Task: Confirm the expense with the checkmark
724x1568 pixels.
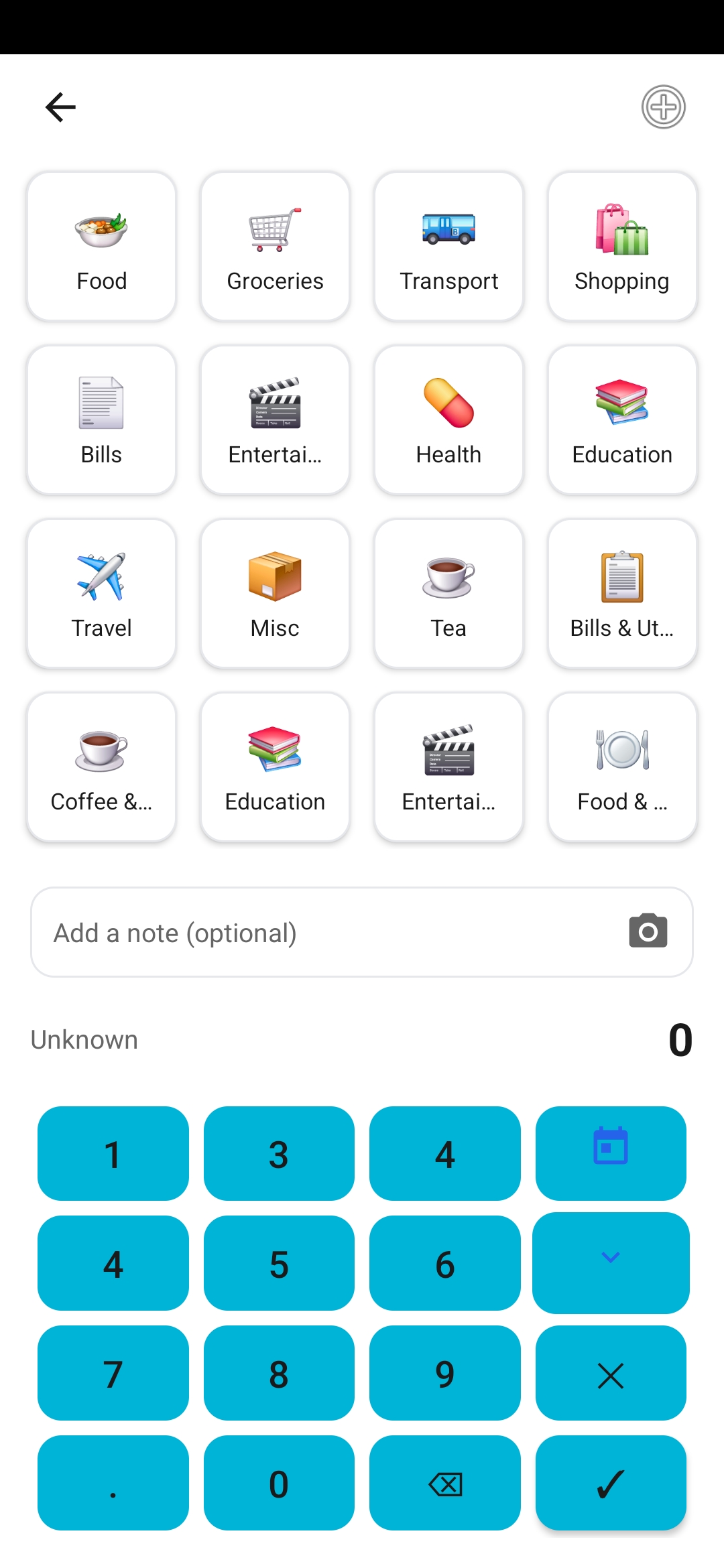Action: [x=611, y=1483]
